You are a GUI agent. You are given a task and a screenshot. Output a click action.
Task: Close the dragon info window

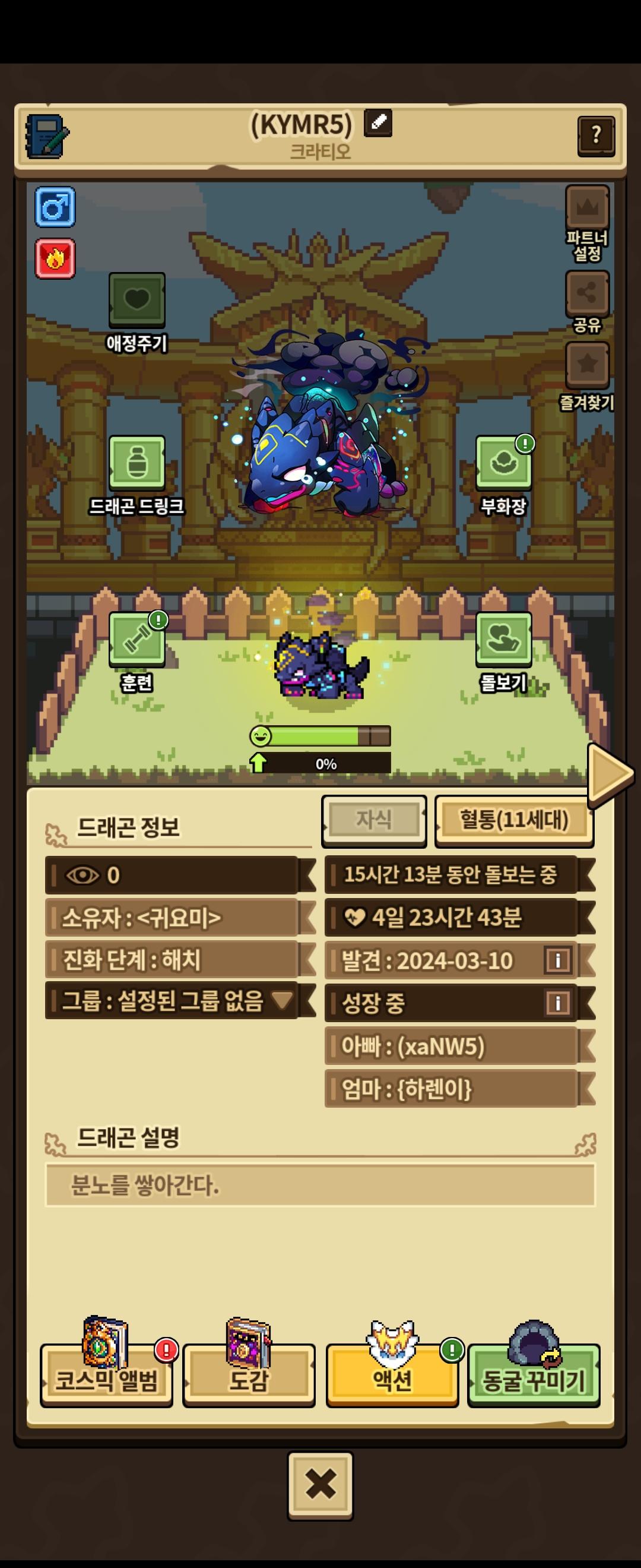(320, 1485)
